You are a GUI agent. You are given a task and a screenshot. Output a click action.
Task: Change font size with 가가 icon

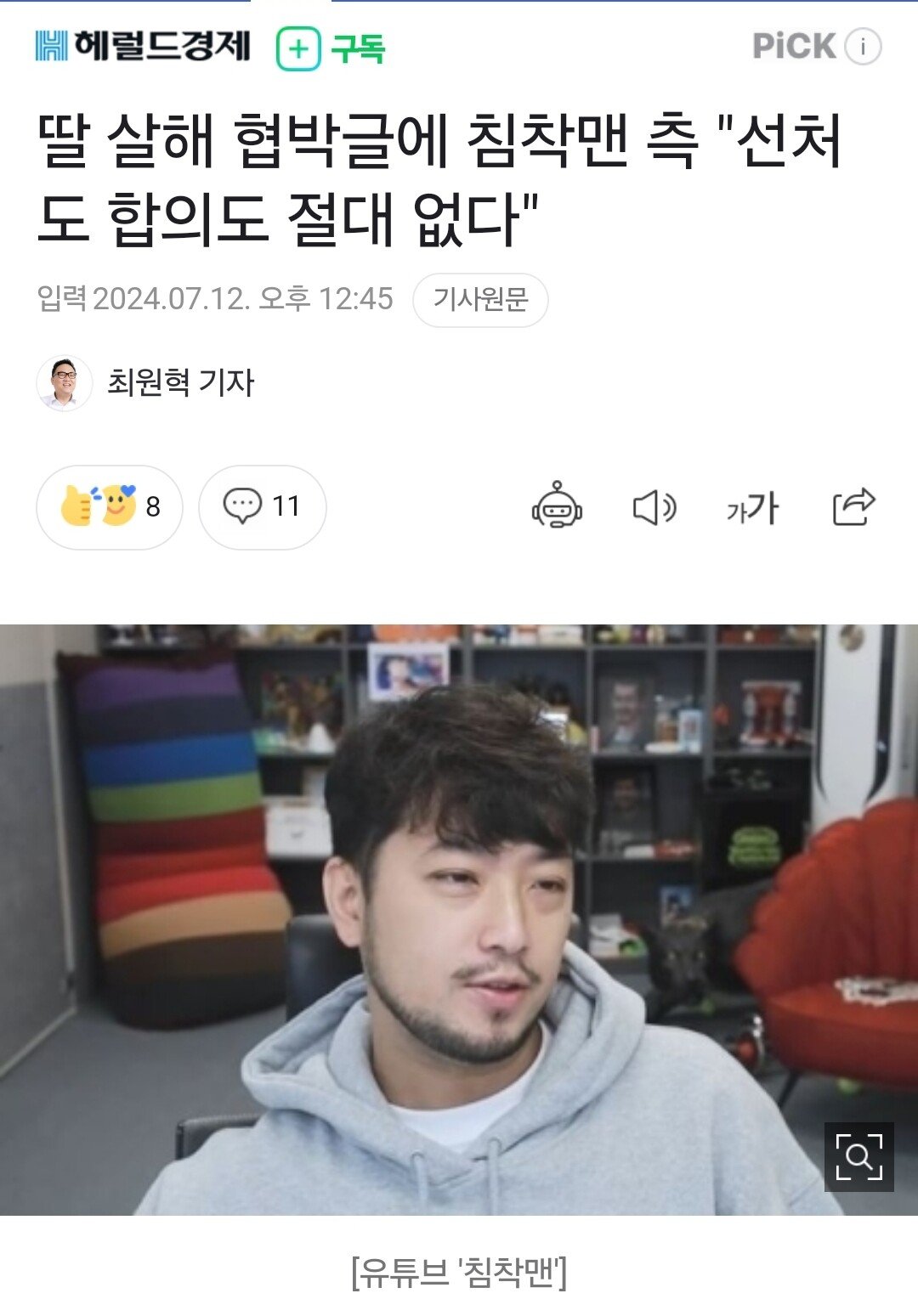(752, 508)
